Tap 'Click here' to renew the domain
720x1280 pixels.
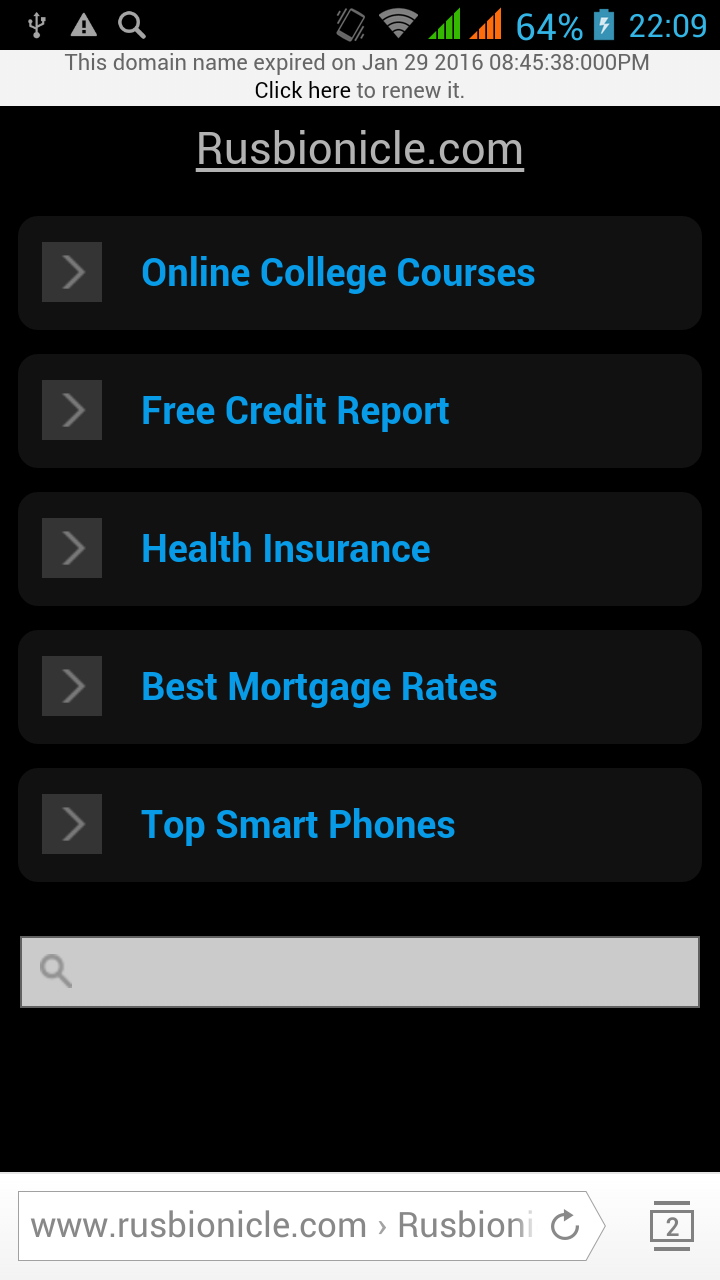302,91
